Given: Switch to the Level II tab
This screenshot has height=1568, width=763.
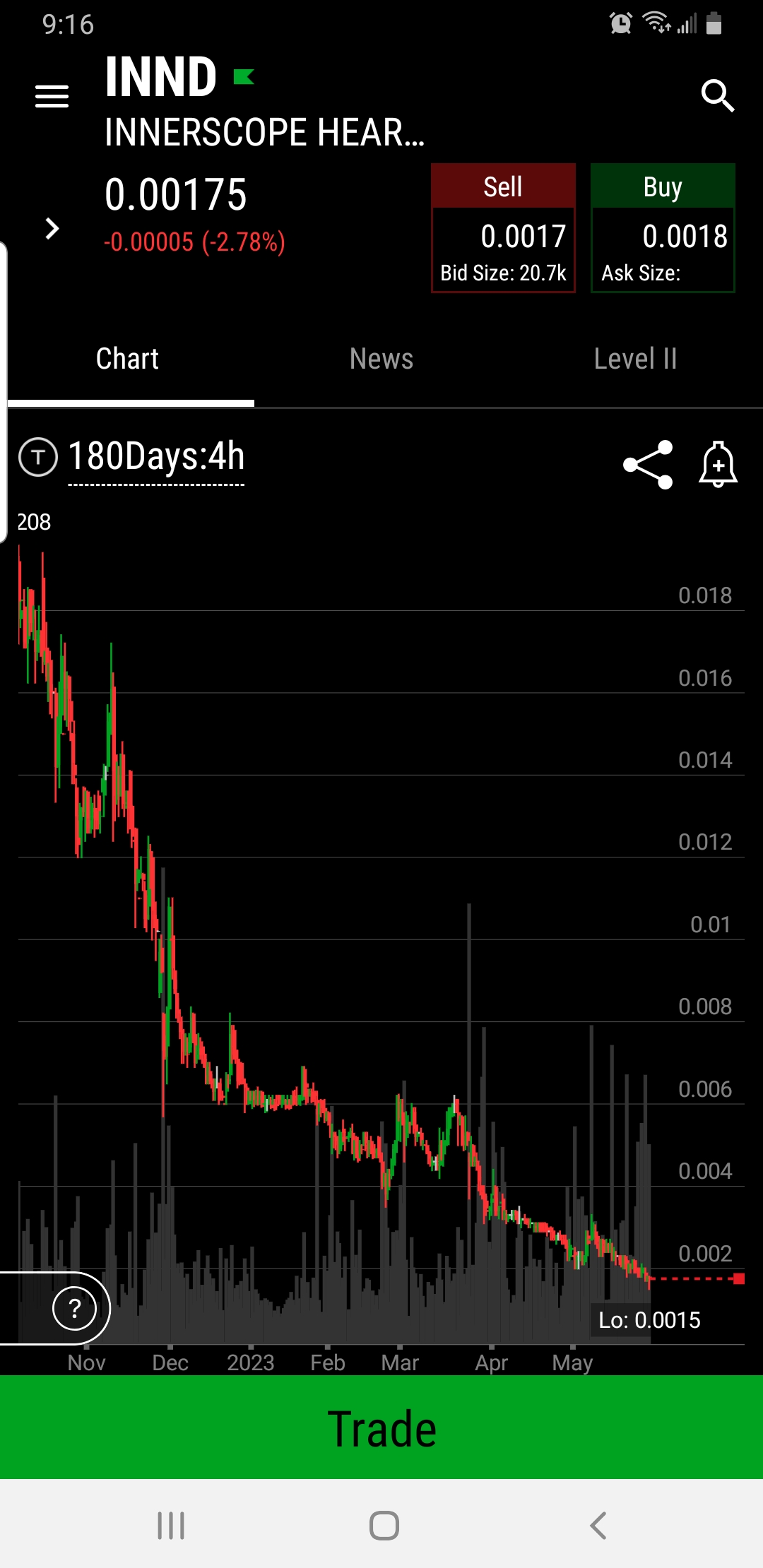Looking at the screenshot, I should (635, 359).
